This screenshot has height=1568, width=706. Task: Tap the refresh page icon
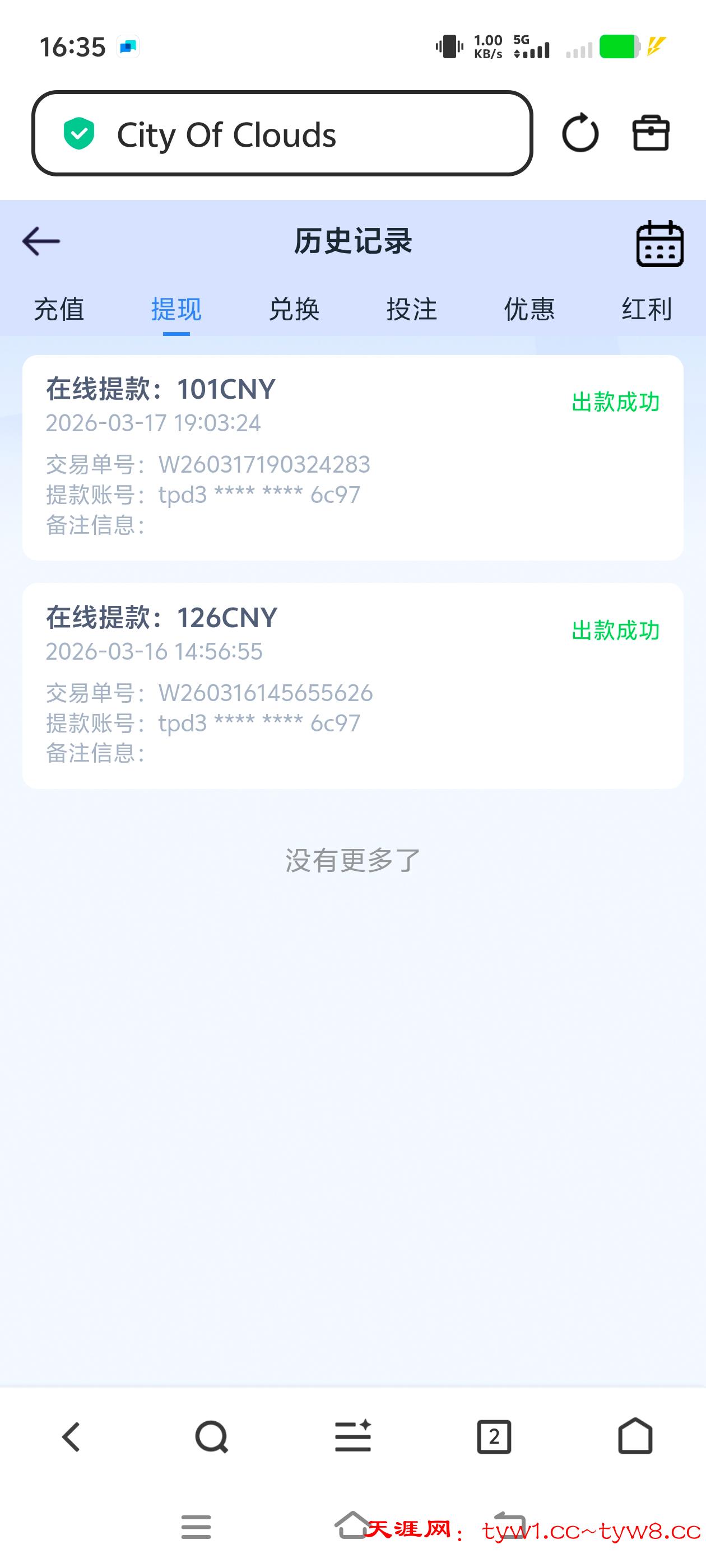coord(580,133)
